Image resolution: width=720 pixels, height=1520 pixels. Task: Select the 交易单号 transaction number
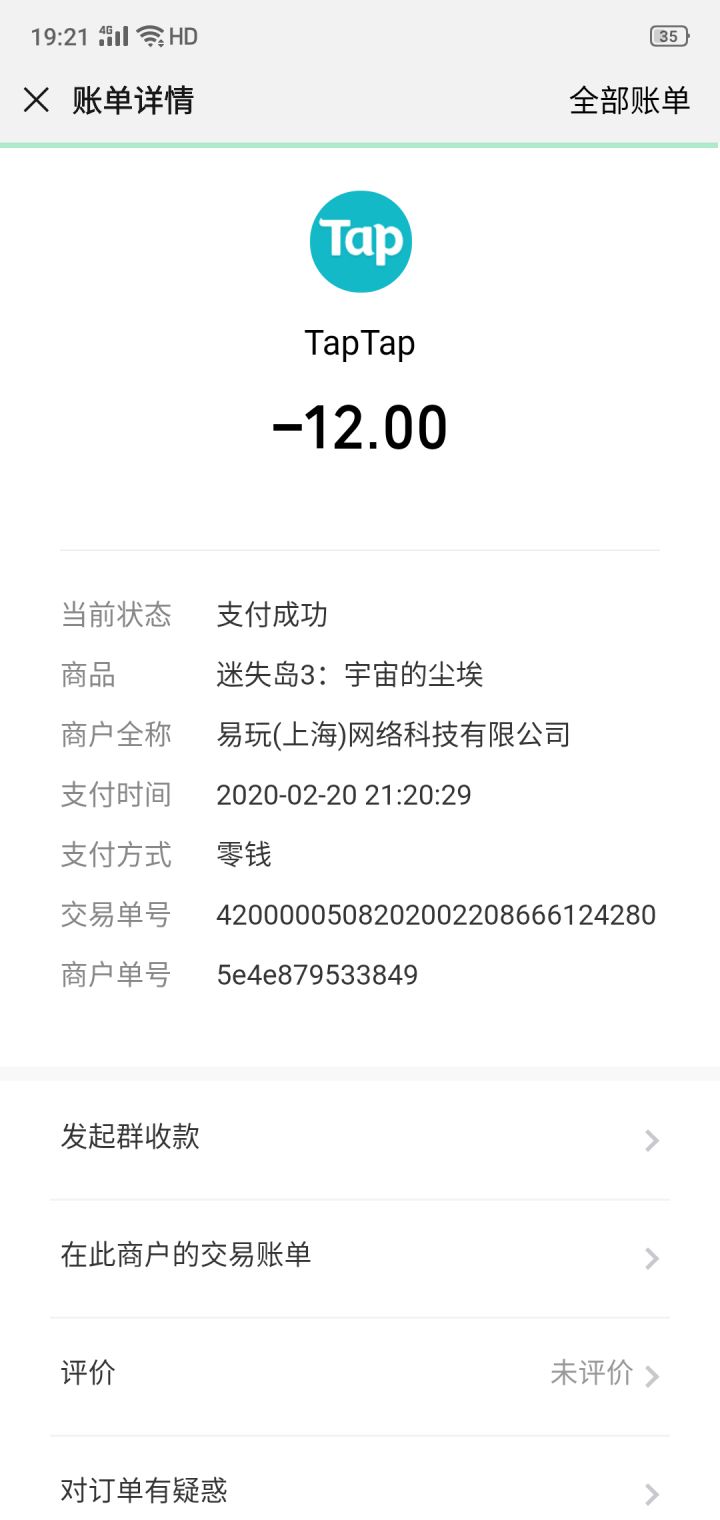coord(435,915)
